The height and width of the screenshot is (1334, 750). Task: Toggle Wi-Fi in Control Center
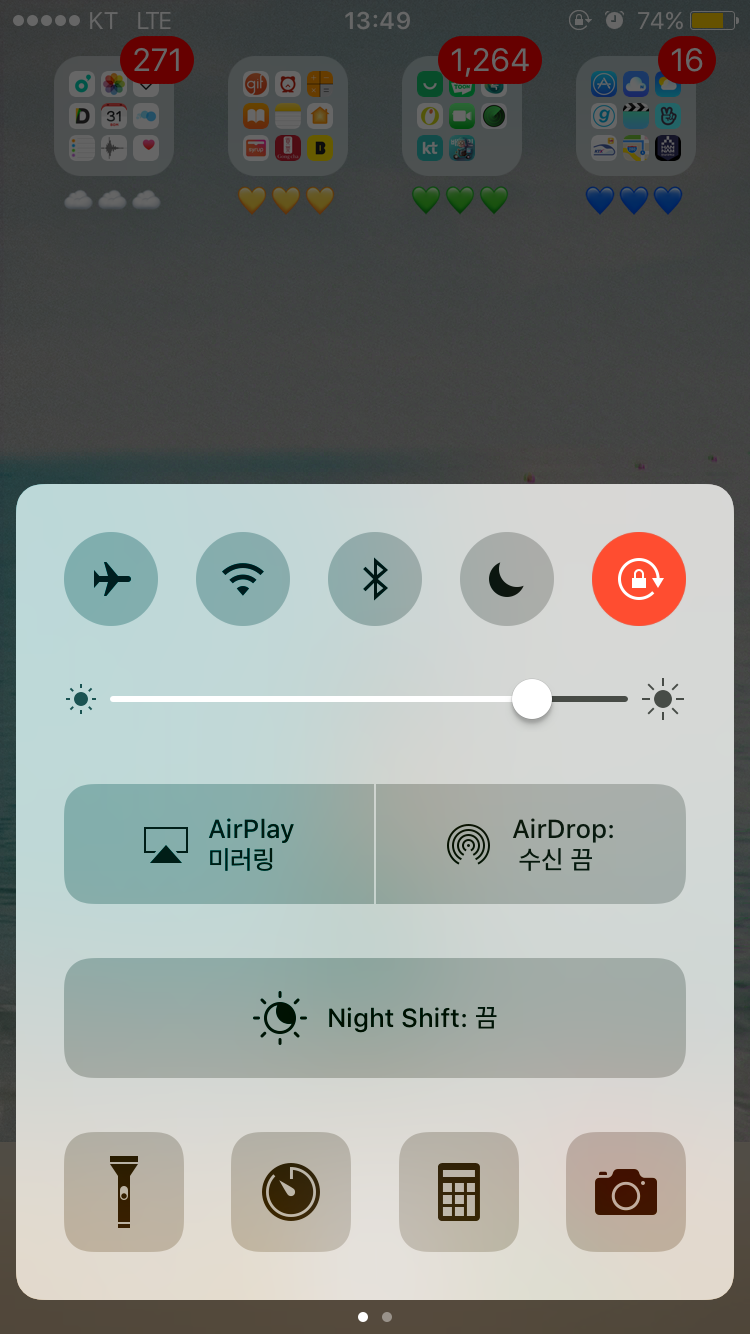pos(243,579)
